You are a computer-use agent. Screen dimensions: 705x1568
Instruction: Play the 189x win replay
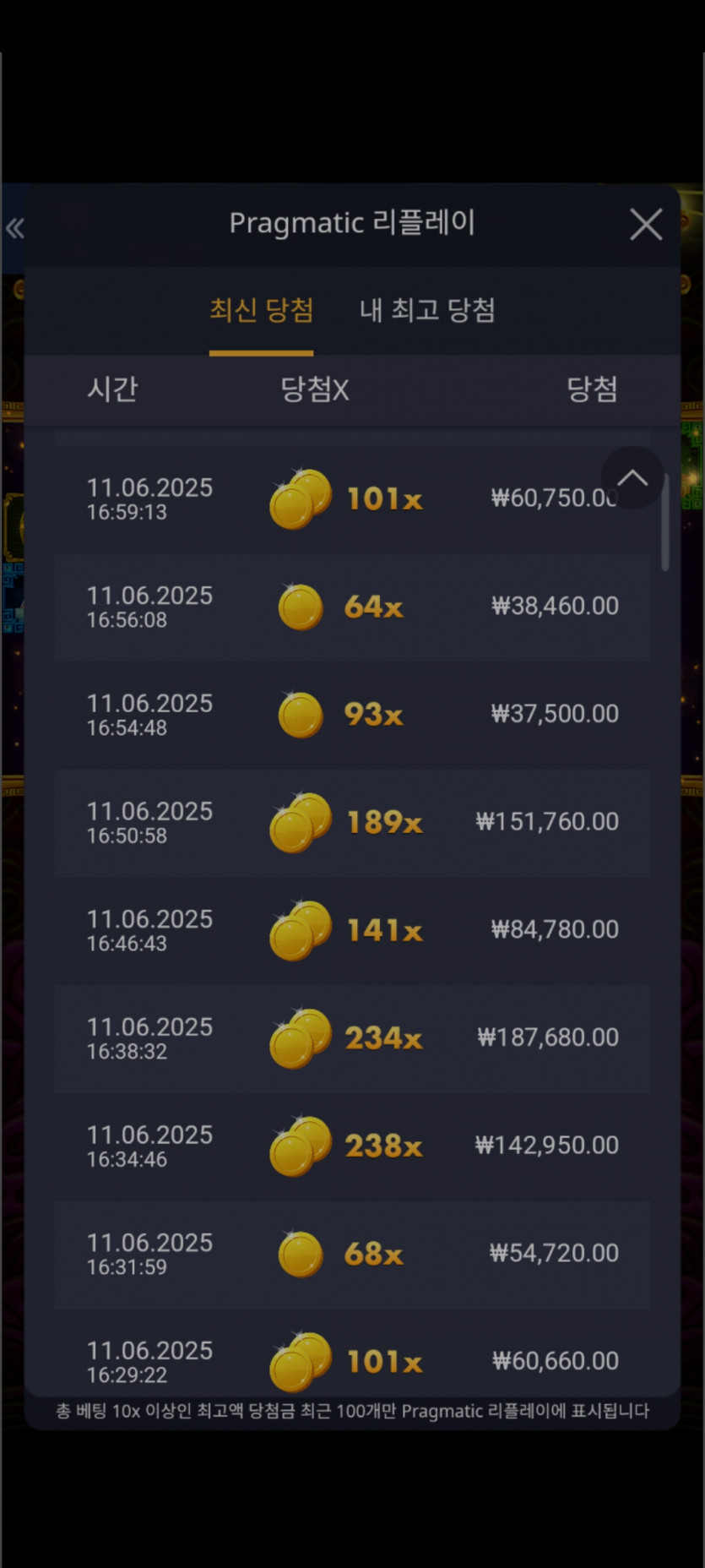tap(352, 823)
